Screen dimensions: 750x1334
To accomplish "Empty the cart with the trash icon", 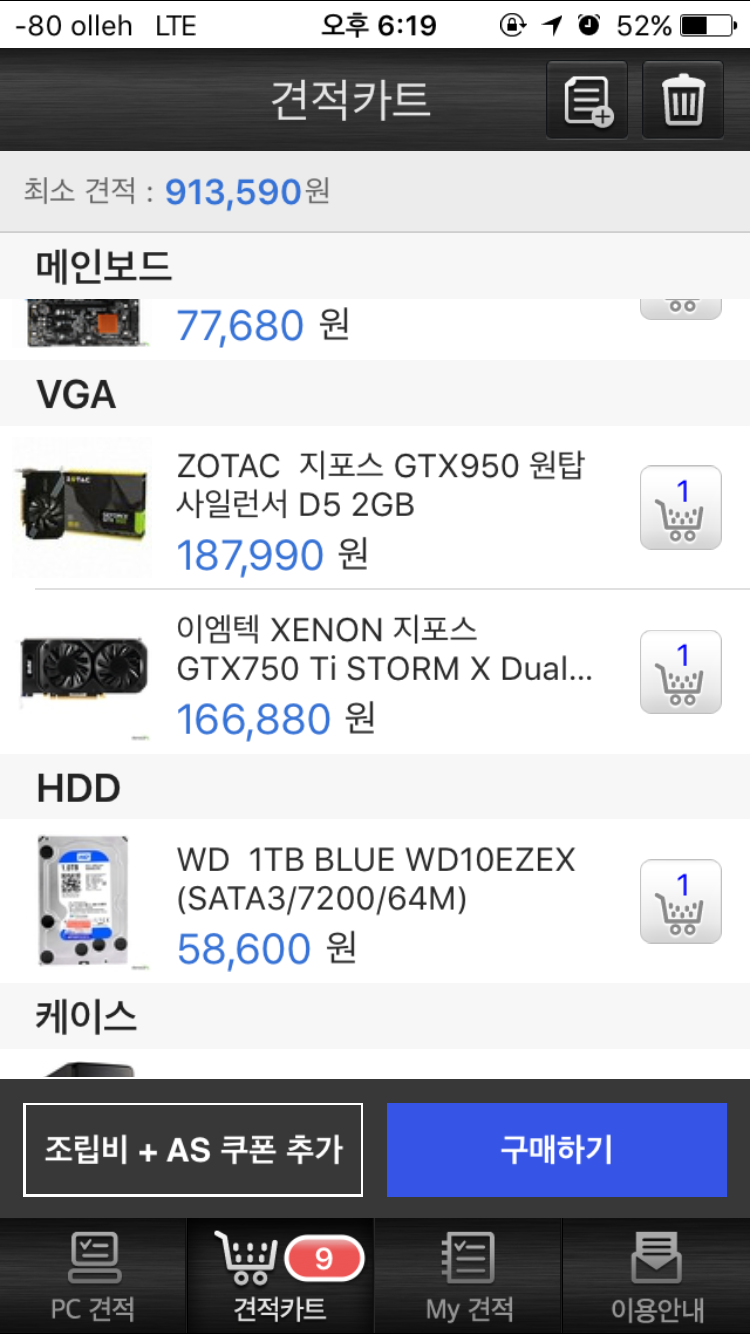I will click(683, 100).
